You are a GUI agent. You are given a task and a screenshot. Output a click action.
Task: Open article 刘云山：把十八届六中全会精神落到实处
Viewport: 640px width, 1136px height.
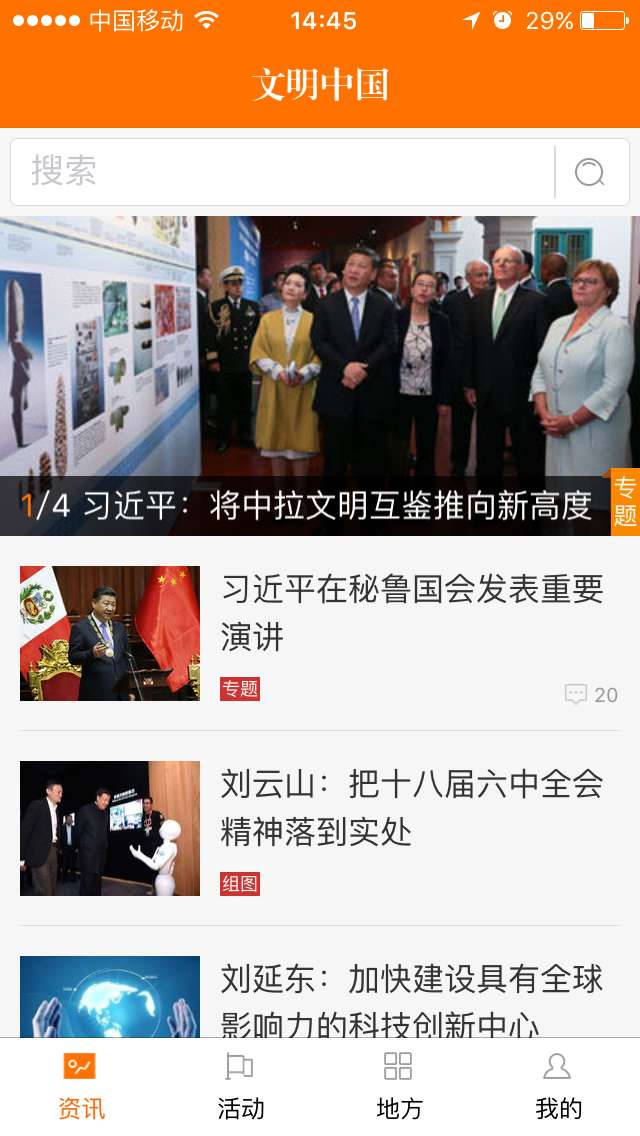pyautogui.click(x=412, y=808)
